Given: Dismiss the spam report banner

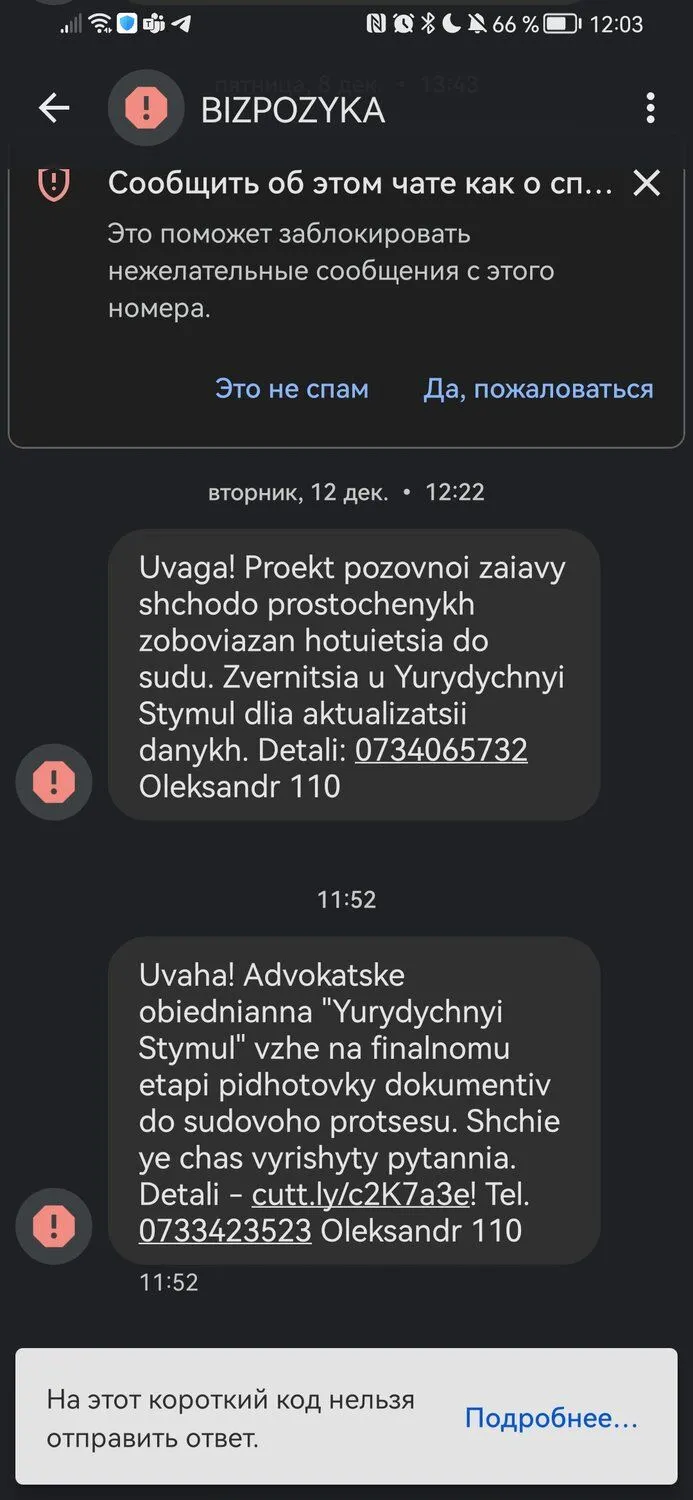Looking at the screenshot, I should click(x=647, y=183).
